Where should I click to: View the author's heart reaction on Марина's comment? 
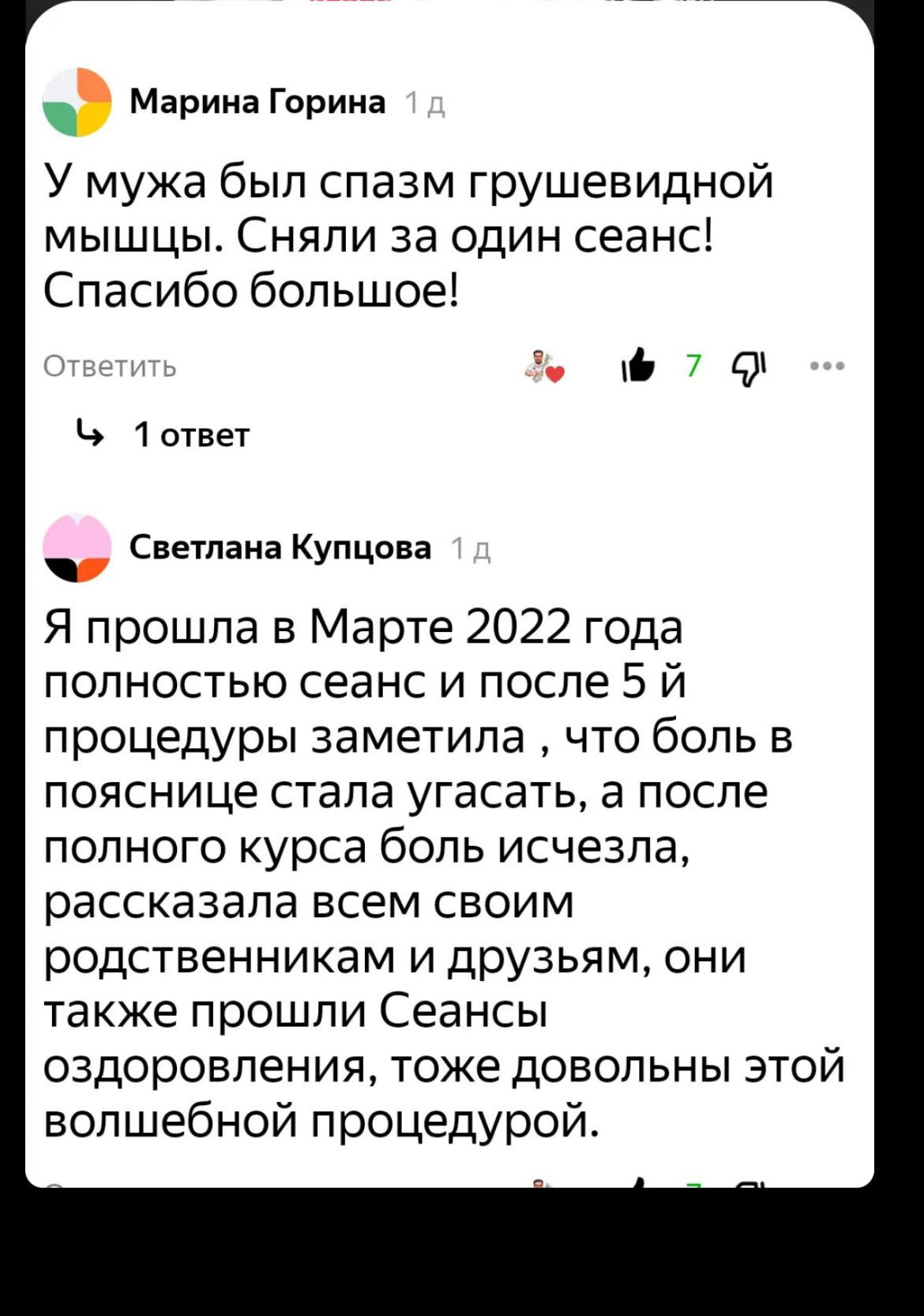coord(545,367)
